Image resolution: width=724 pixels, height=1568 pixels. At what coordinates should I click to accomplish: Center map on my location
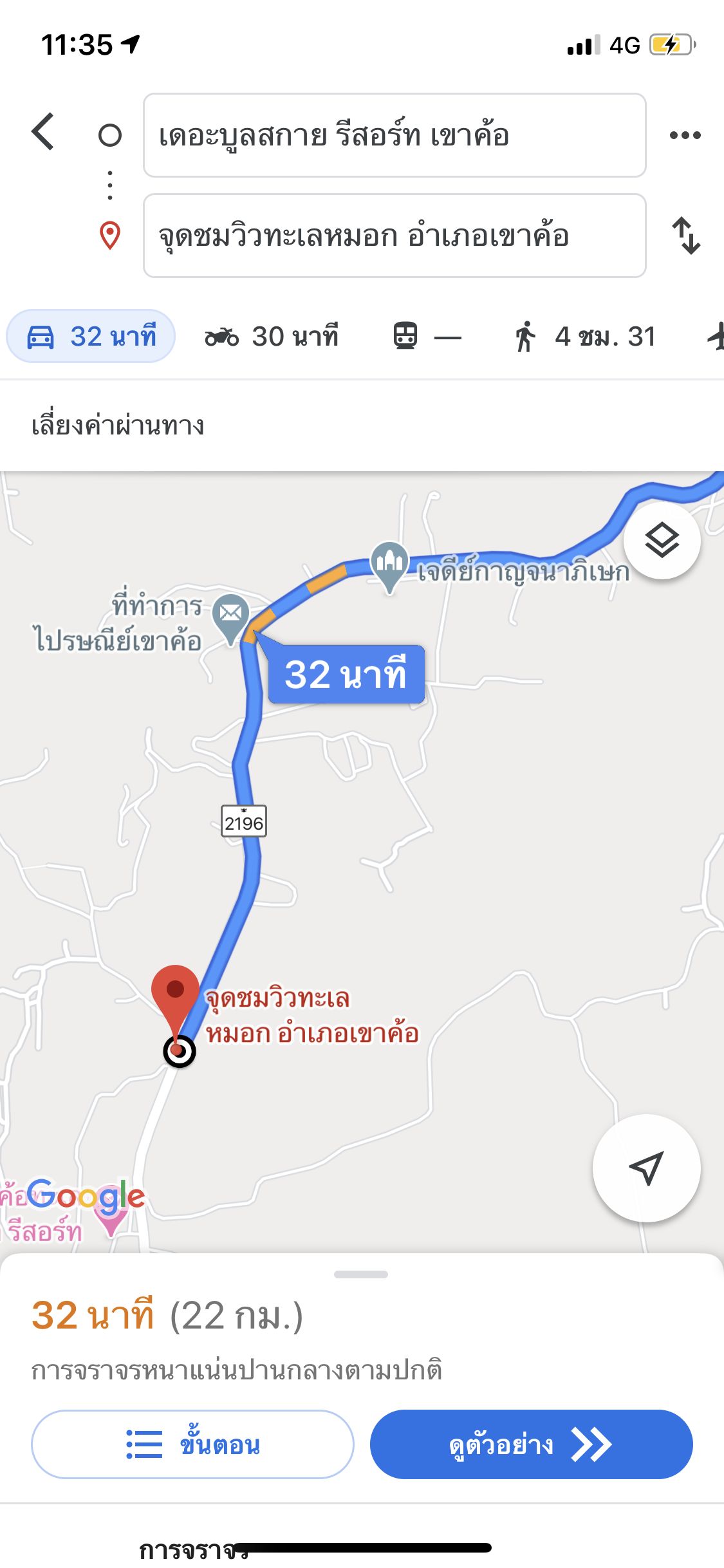click(646, 1168)
